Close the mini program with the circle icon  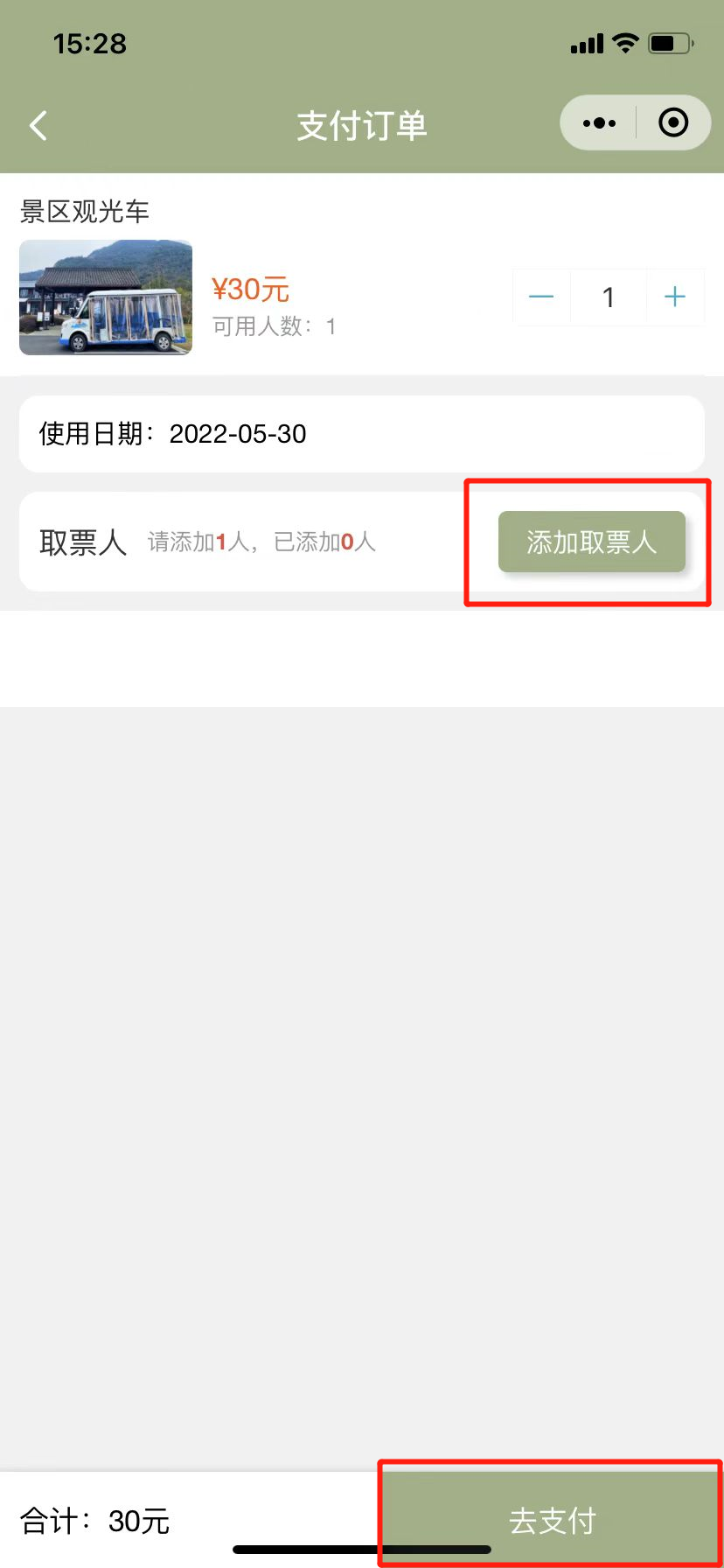tap(672, 123)
